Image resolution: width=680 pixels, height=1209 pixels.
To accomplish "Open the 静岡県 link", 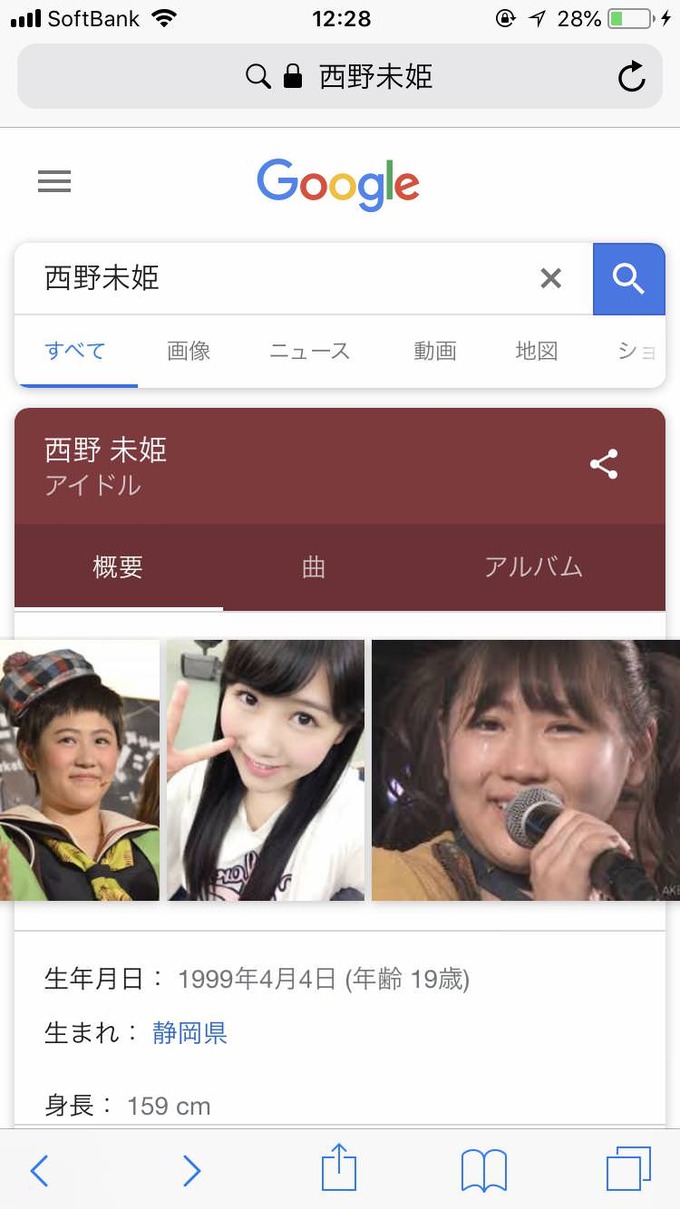I will coord(190,1033).
